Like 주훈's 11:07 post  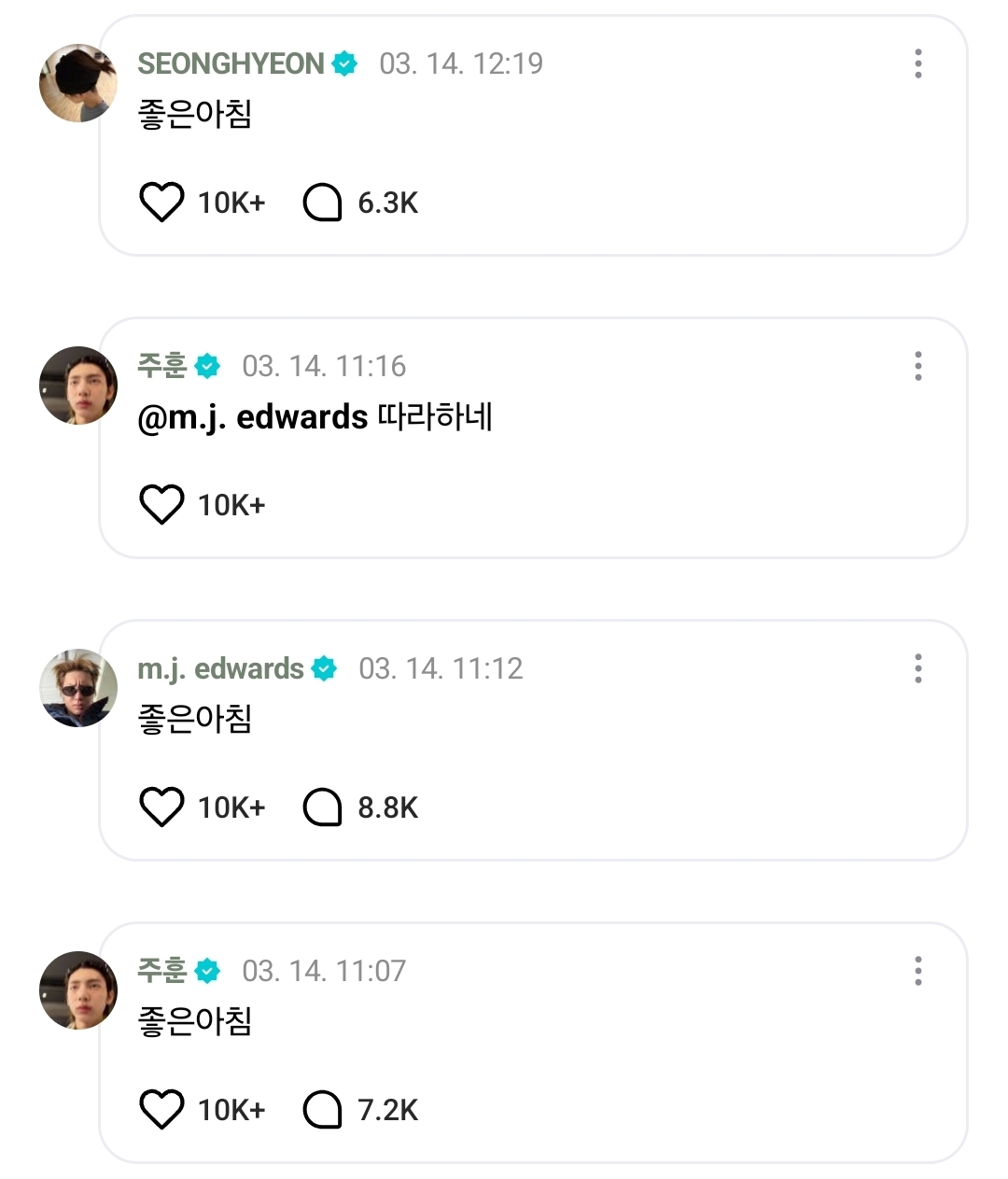(x=161, y=1110)
